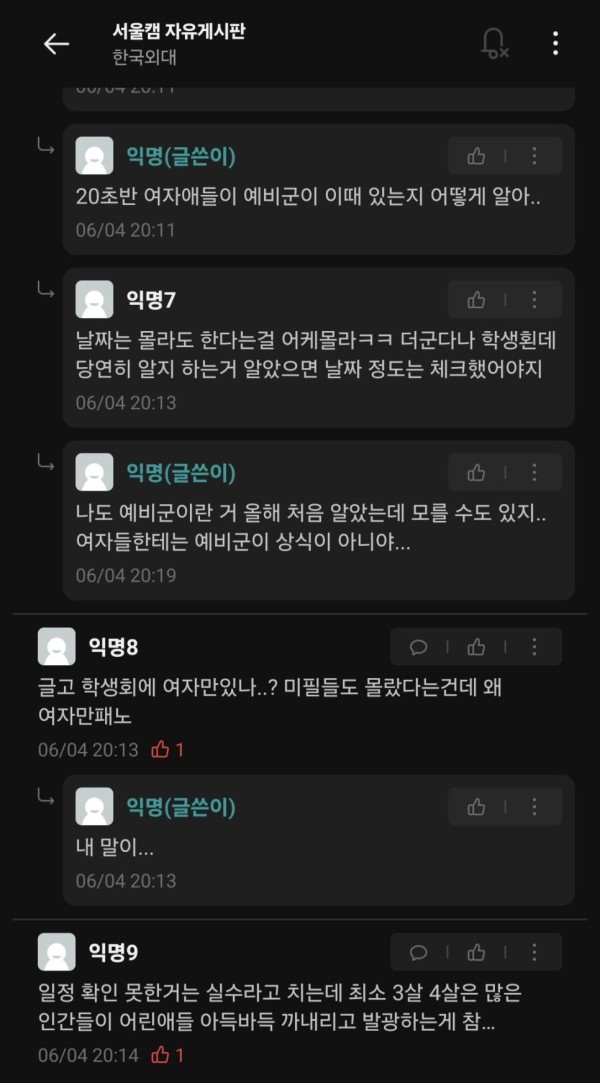Reply to 익명9's comment
This screenshot has height=1083, width=600.
(419, 952)
